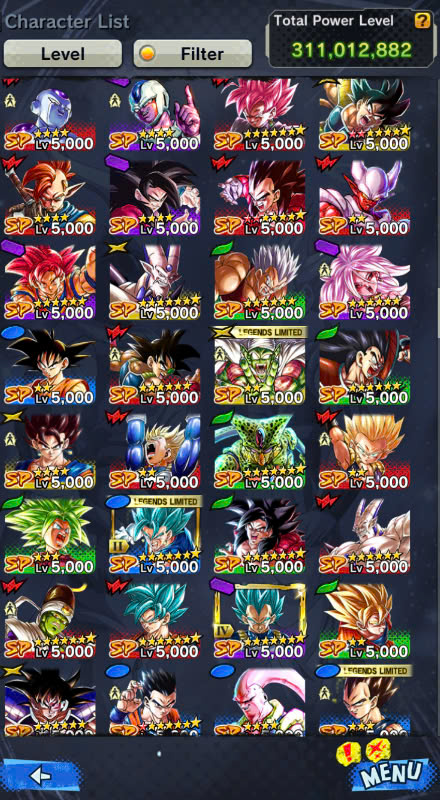Open the pink-haired Android 21 card
This screenshot has width=440, height=800.
click(365, 282)
